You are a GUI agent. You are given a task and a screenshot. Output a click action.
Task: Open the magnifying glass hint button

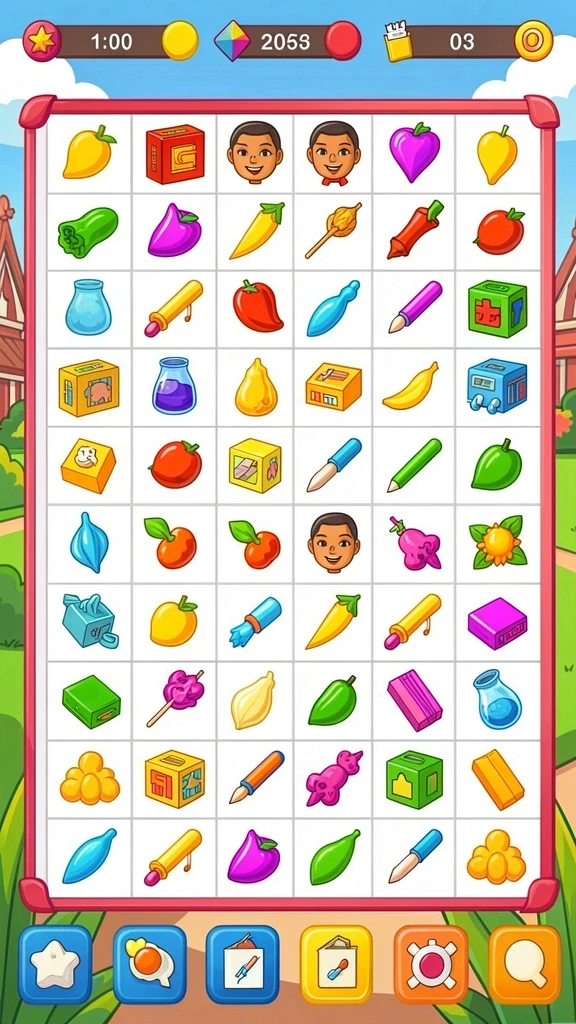pyautogui.click(x=525, y=964)
